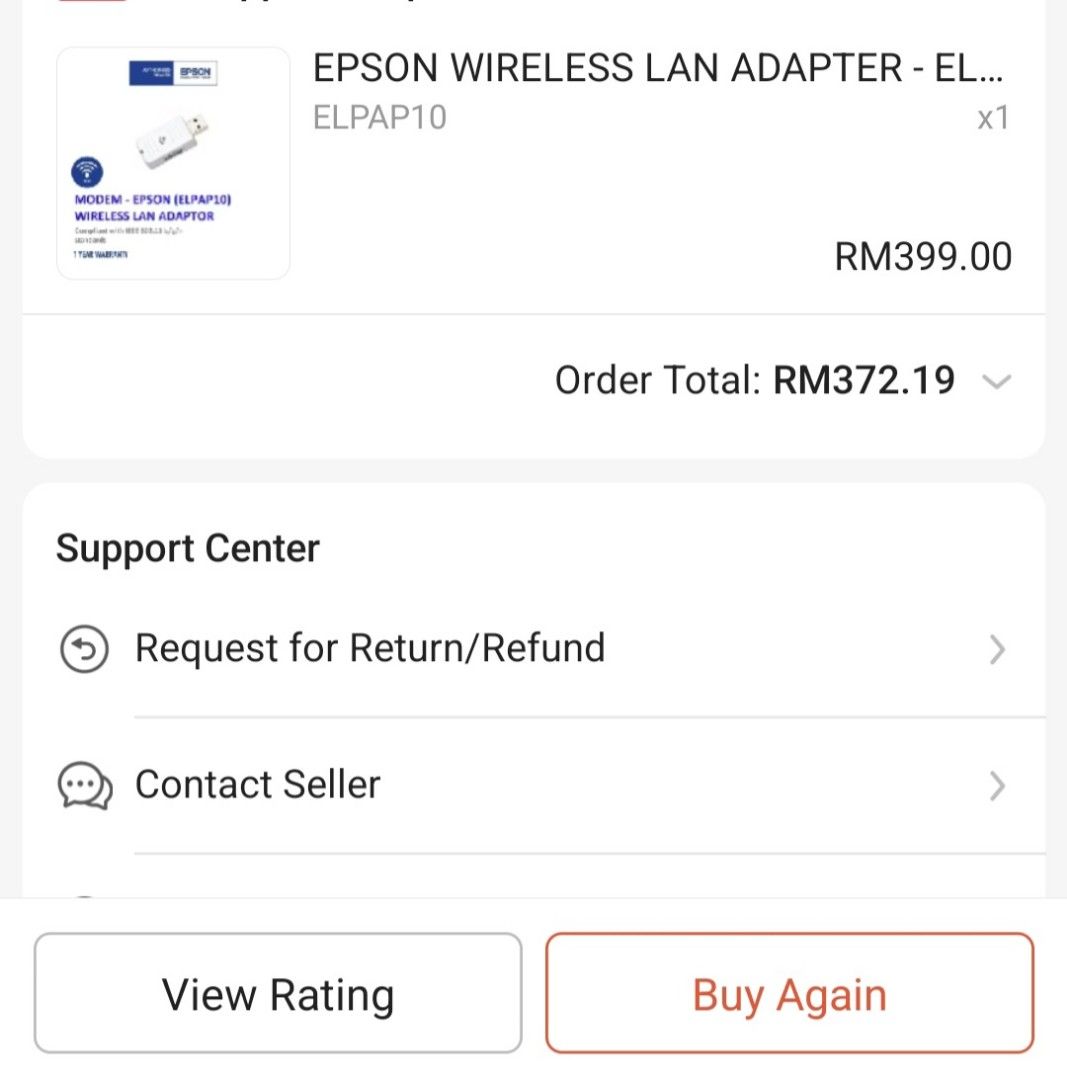
Task: Click the Order Total amount RM372.19
Action: tap(864, 380)
